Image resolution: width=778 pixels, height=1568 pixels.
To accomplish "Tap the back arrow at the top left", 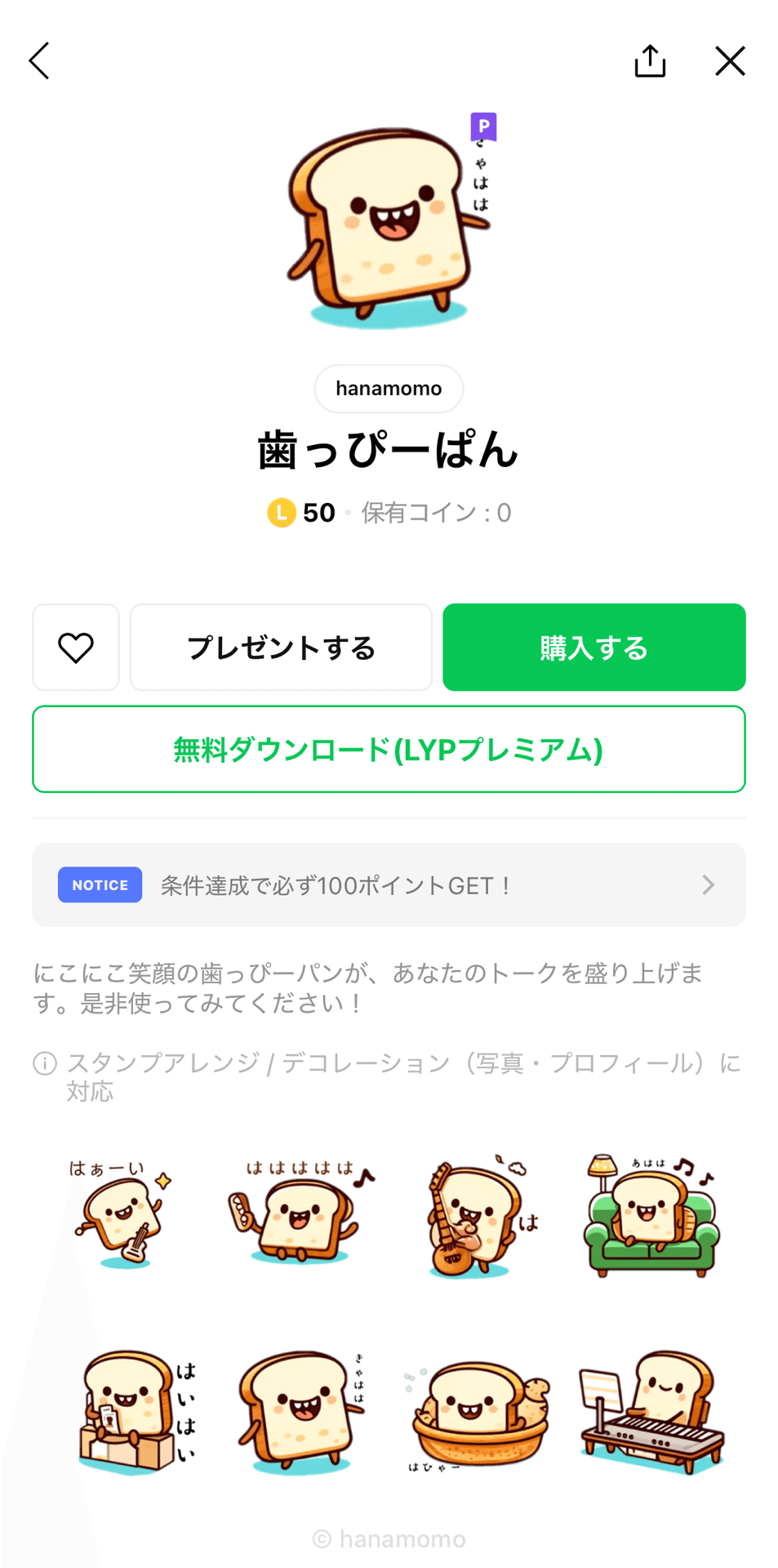I will point(38,60).
